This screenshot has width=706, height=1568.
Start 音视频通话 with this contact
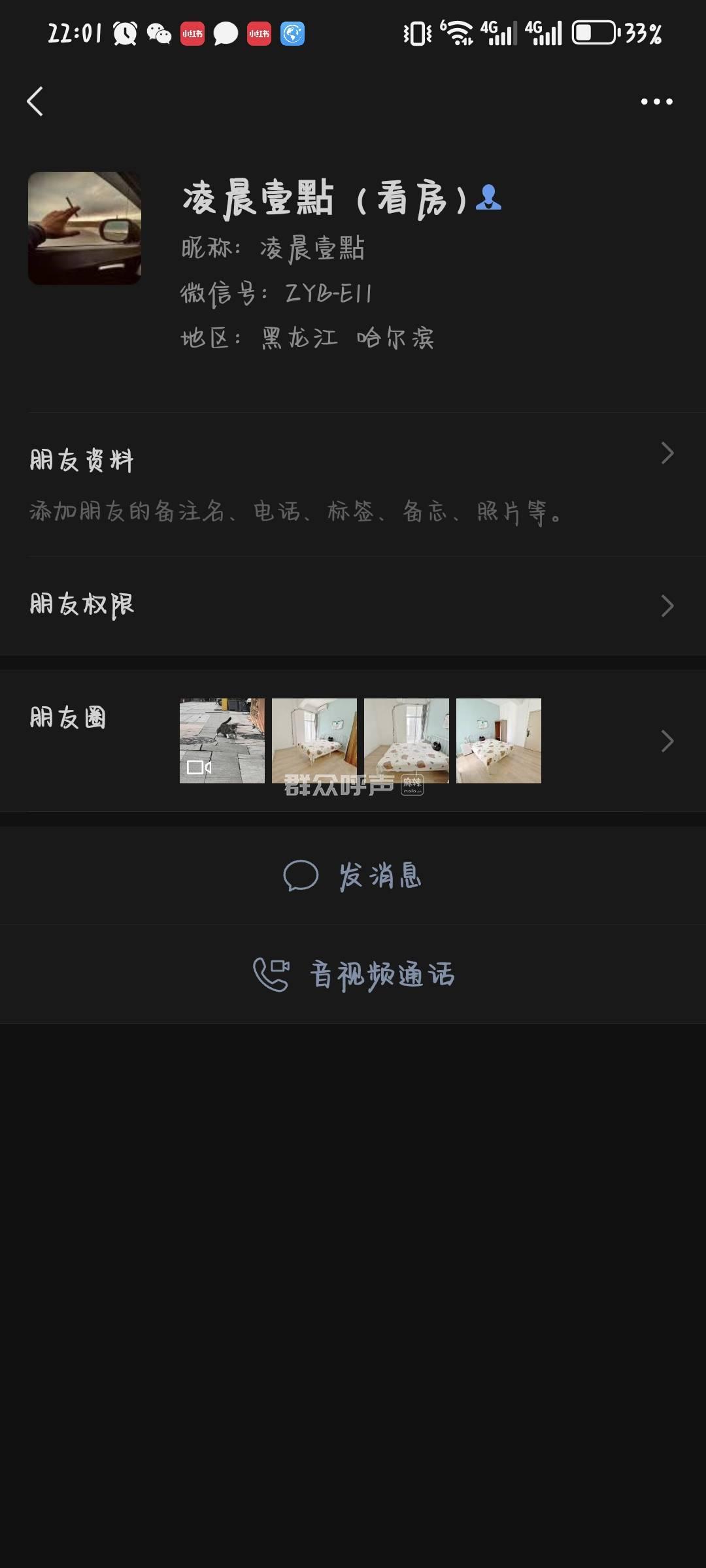[x=353, y=974]
